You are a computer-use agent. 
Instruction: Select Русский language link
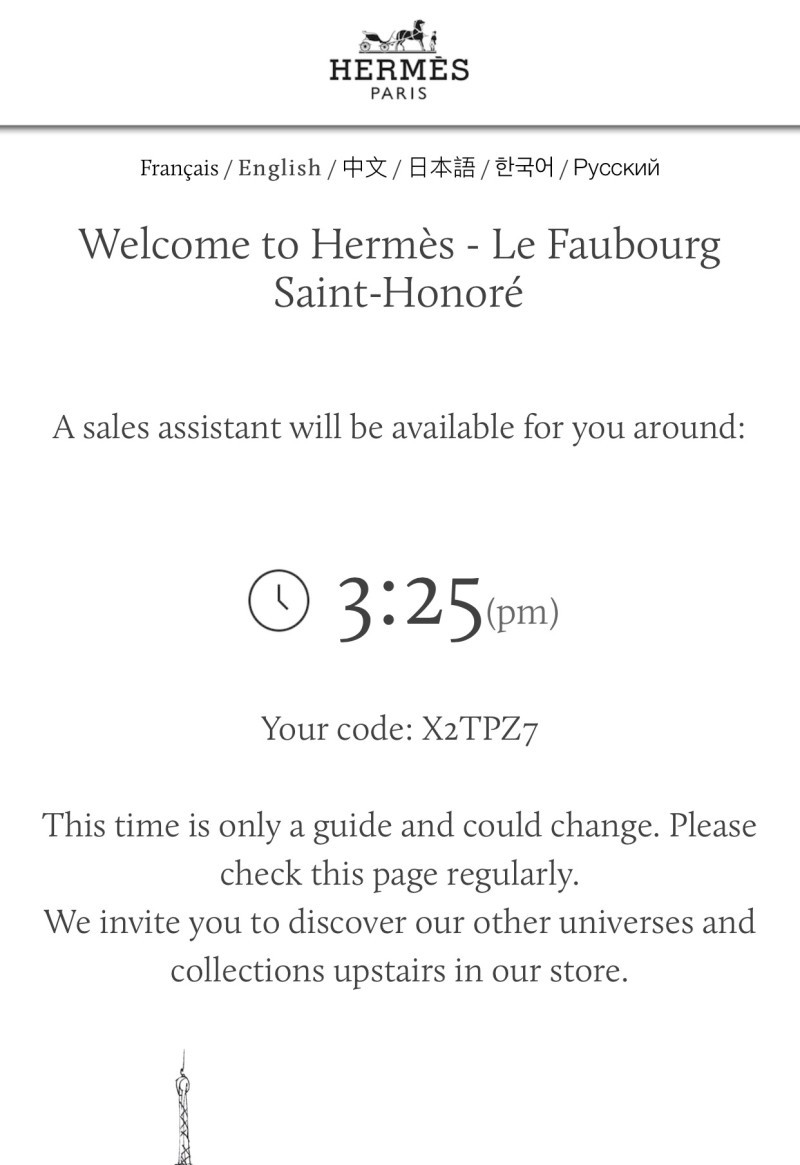point(616,168)
